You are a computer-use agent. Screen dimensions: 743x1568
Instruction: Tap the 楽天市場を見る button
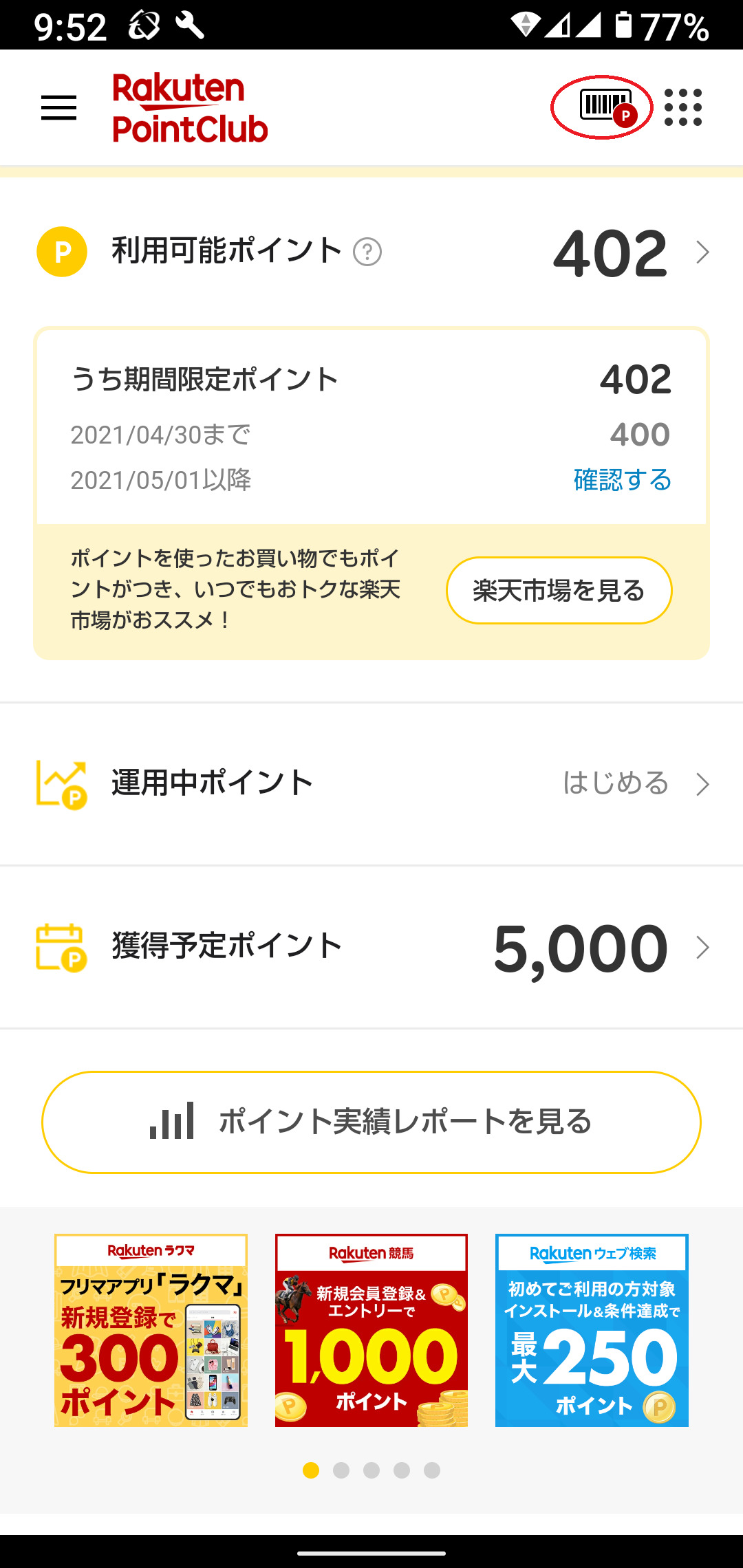point(559,591)
